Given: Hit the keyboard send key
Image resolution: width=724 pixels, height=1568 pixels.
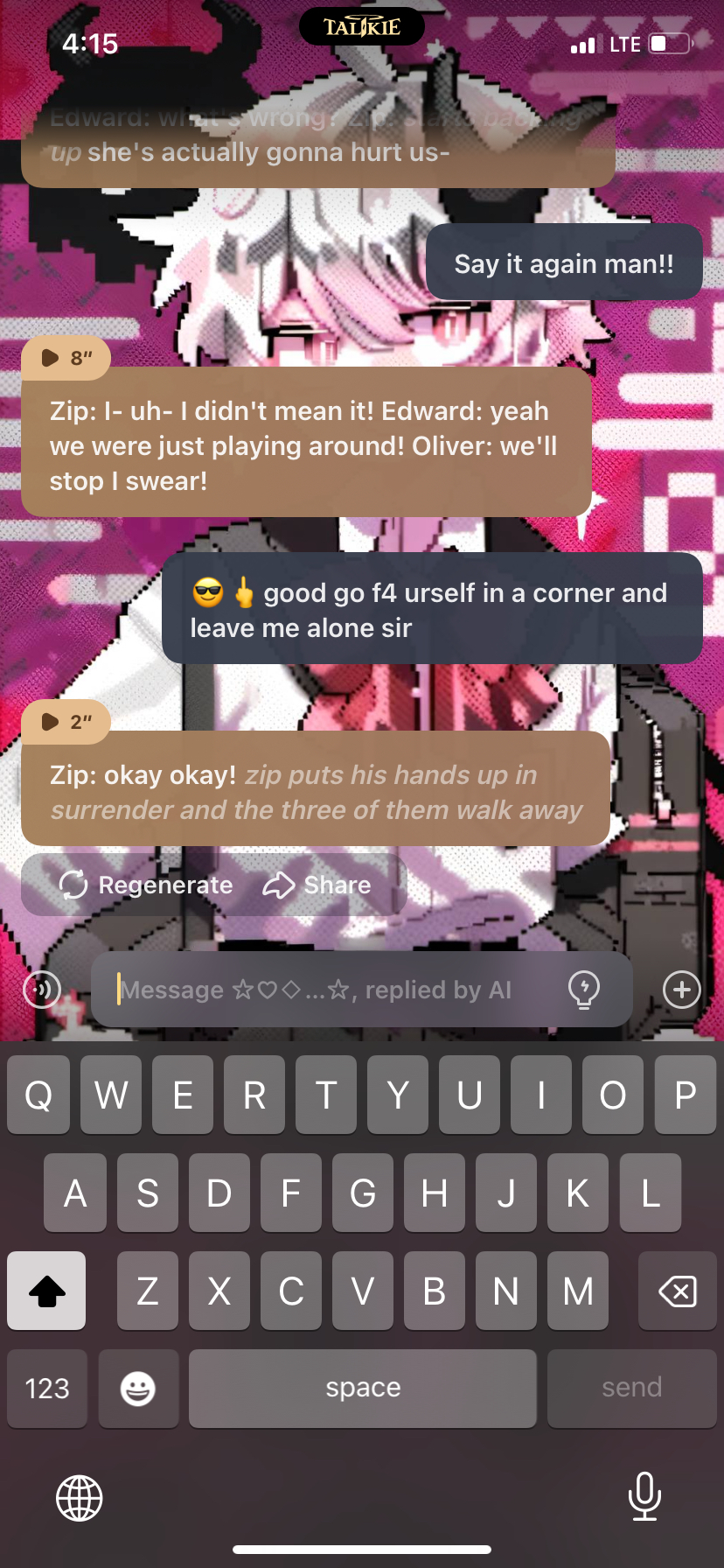Looking at the screenshot, I should [631, 1388].
